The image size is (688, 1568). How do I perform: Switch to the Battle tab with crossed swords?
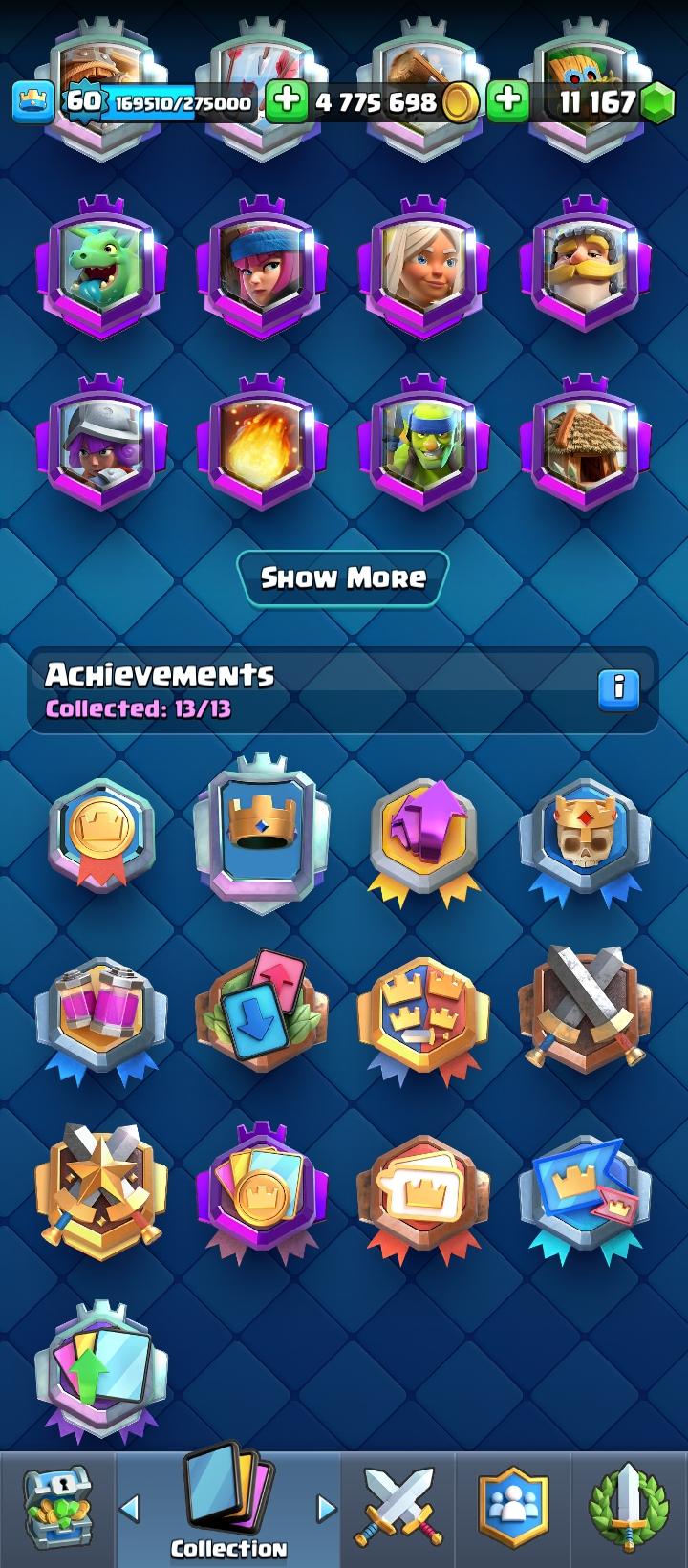tap(398, 1509)
